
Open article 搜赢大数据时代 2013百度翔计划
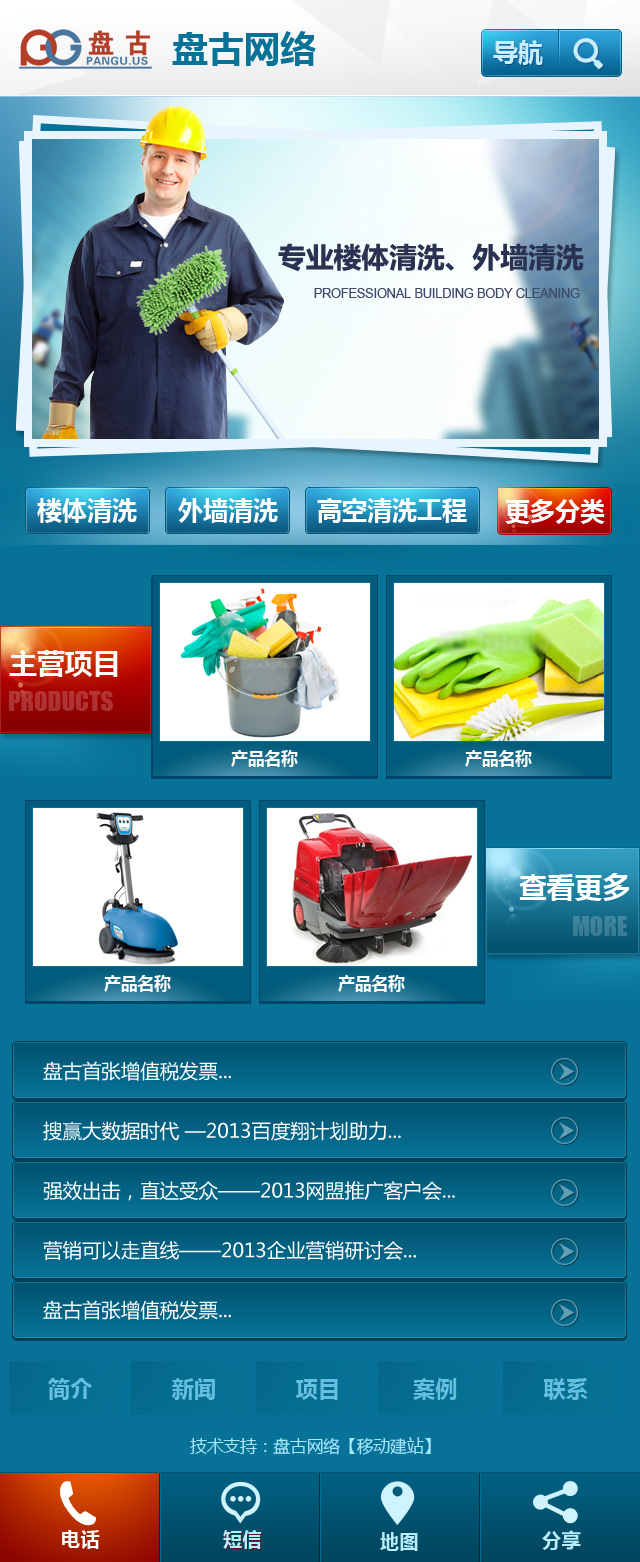click(319, 1131)
